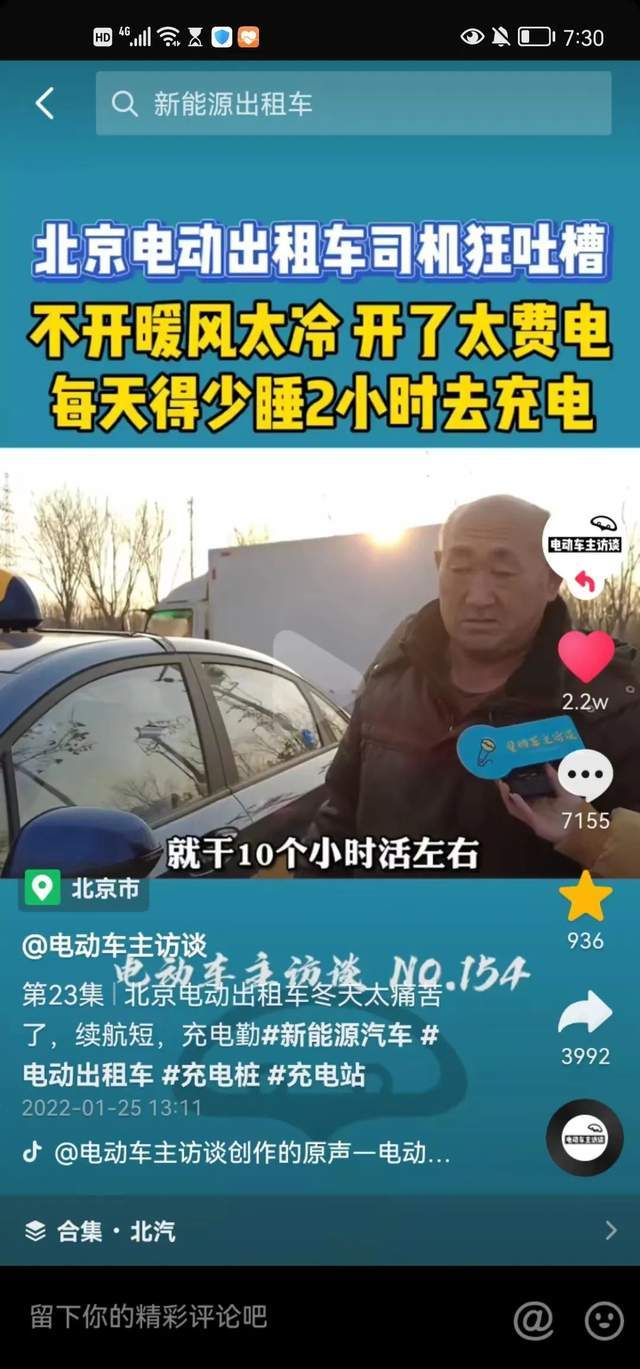640x1369 pixels.
Task: Mention someone with the @ icon
Action: [x=533, y=1320]
